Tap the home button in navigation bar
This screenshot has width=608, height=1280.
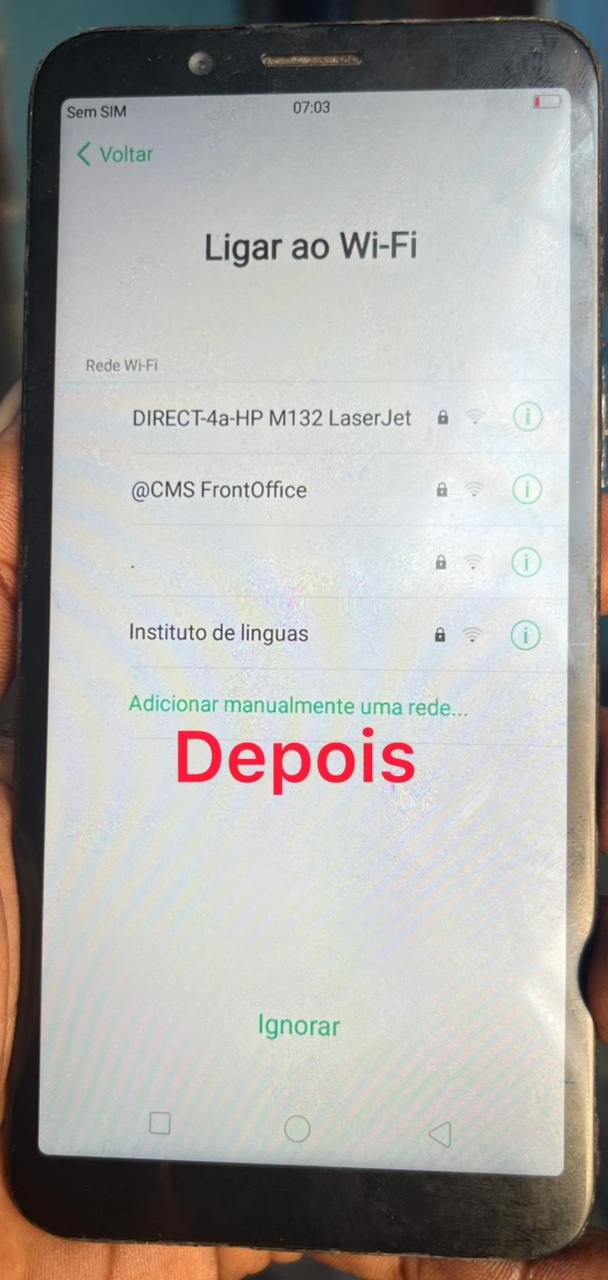point(297,1129)
